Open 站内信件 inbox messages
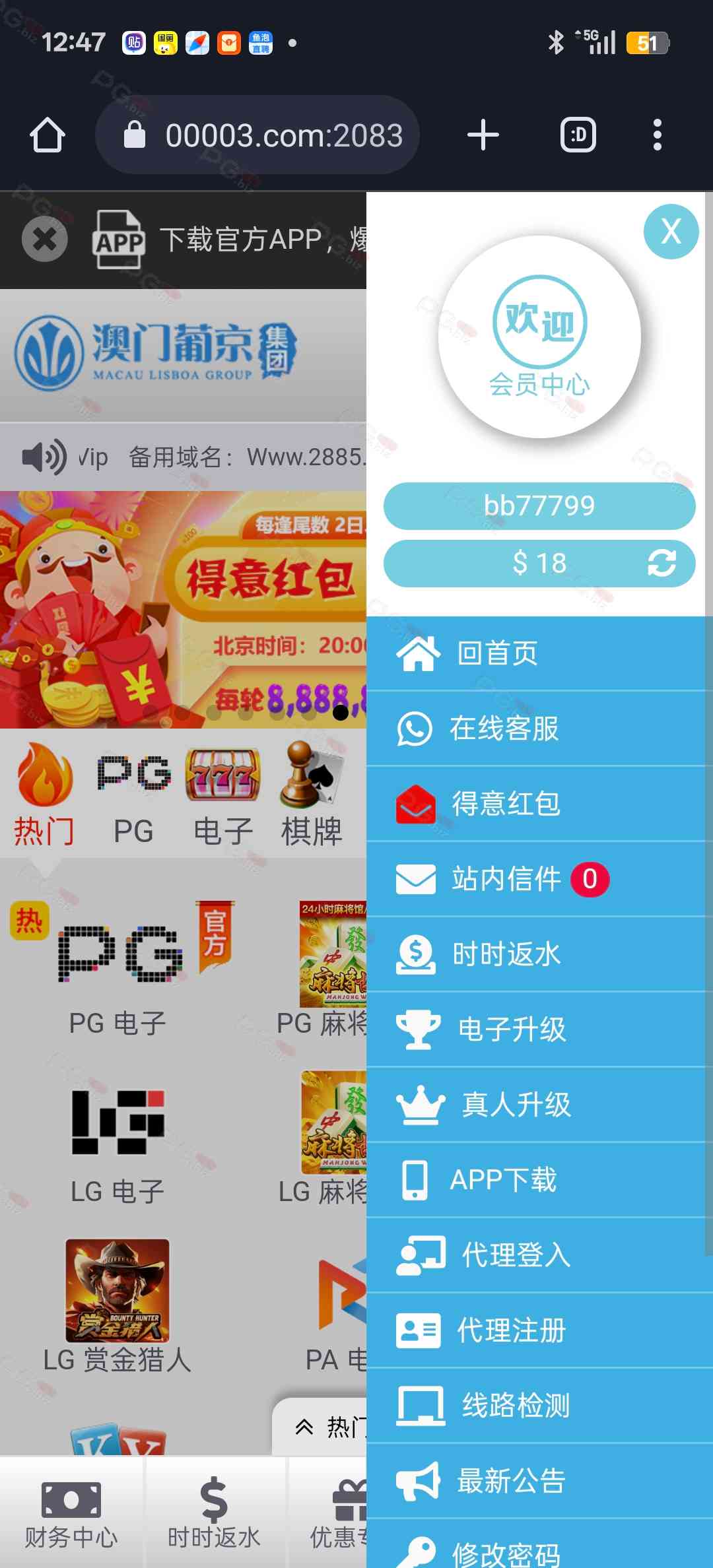The height and width of the screenshot is (1568, 713). [x=505, y=879]
